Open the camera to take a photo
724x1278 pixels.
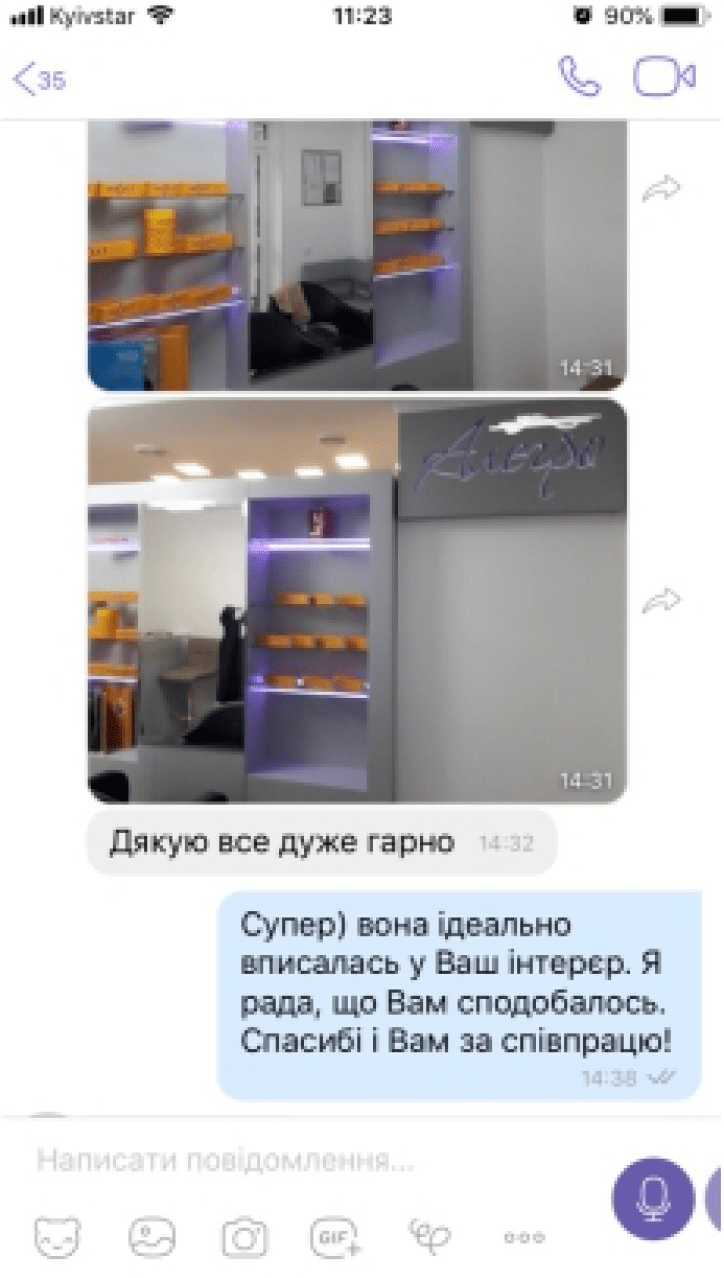(244, 1237)
